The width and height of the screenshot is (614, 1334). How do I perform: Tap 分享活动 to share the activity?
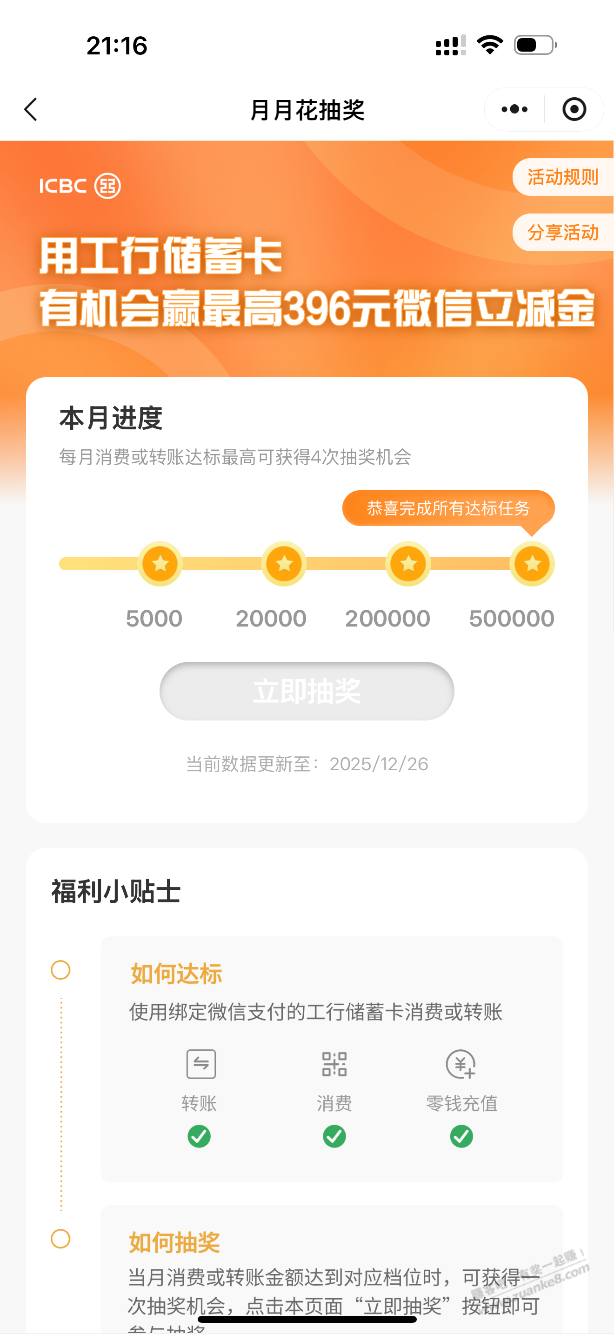click(x=562, y=233)
